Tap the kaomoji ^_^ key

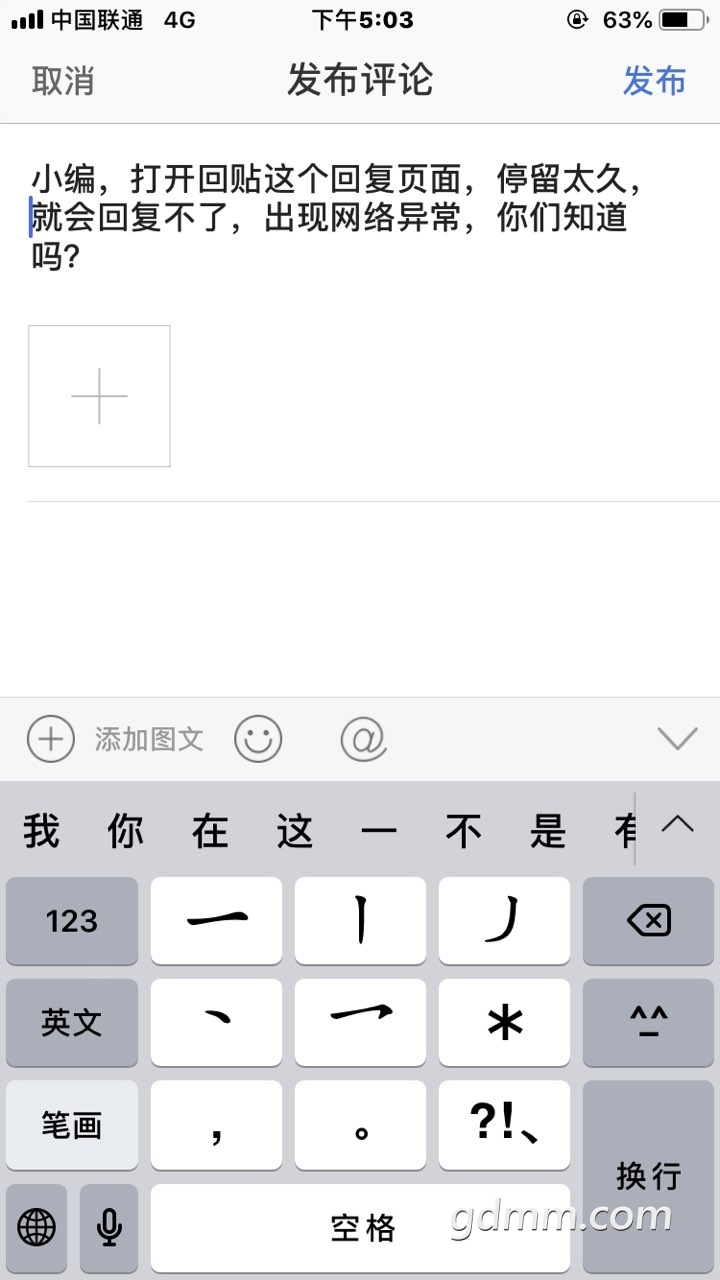(648, 1023)
